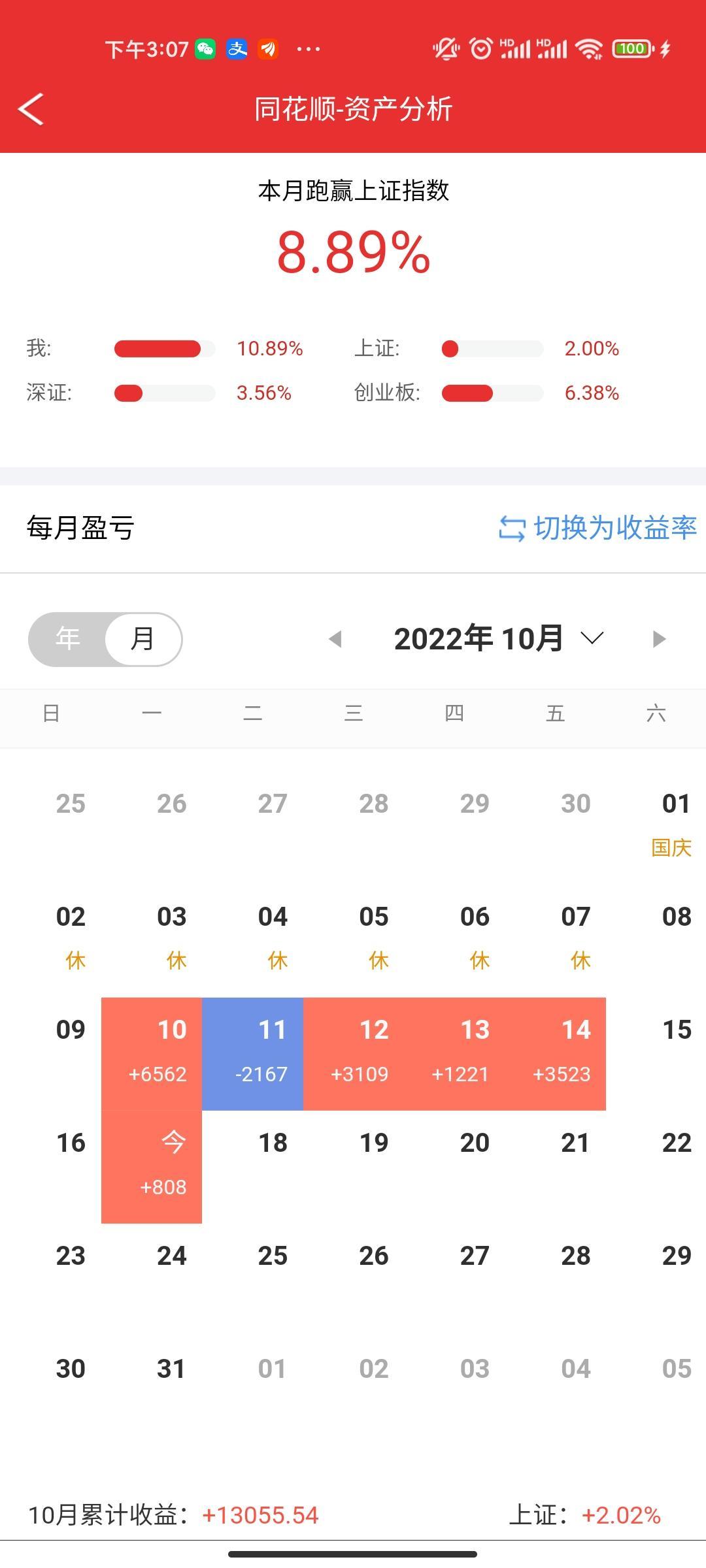
Task: Select day 13 showing +1221
Action: click(454, 1053)
